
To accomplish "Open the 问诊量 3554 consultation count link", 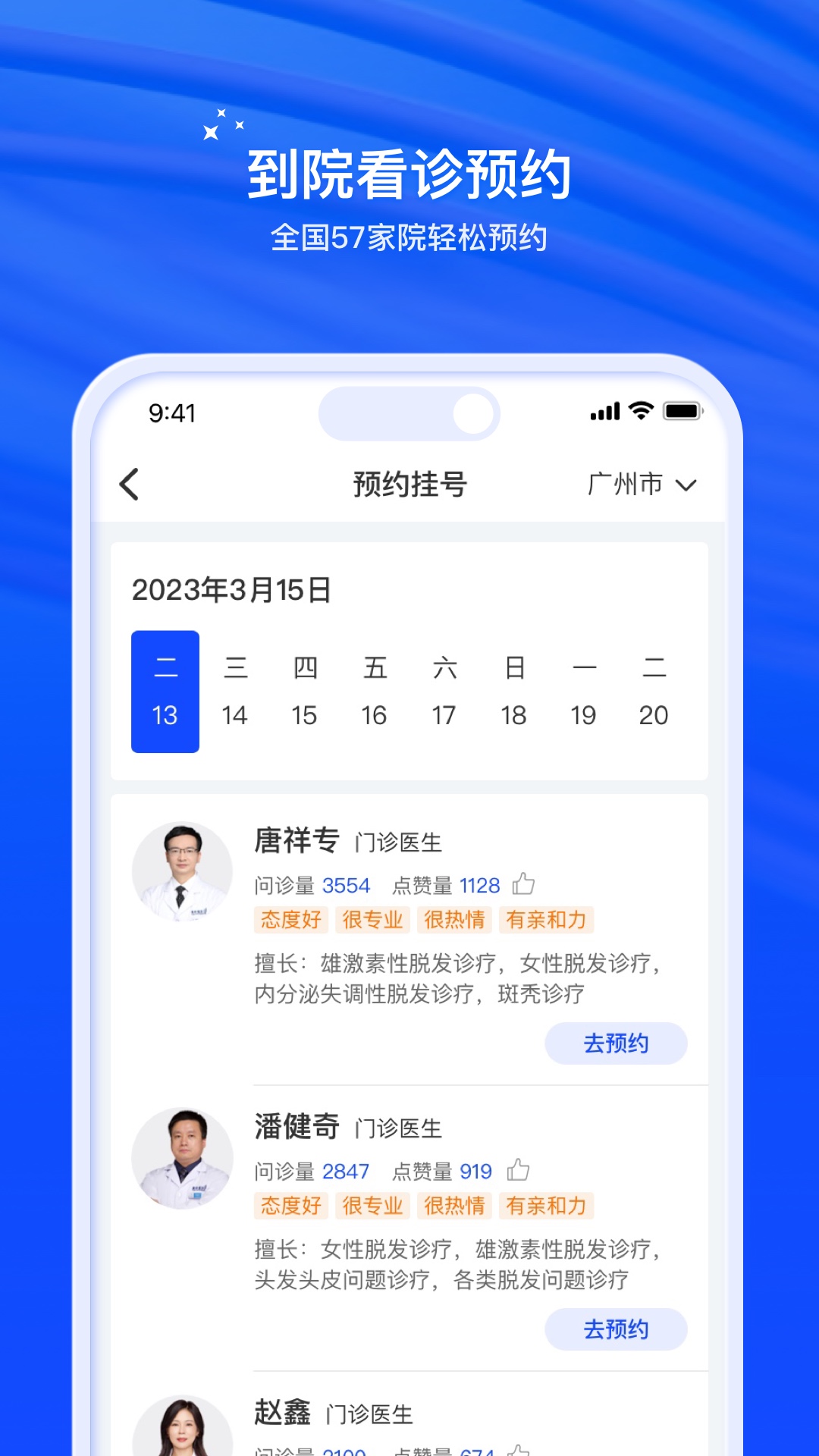I will point(312,884).
